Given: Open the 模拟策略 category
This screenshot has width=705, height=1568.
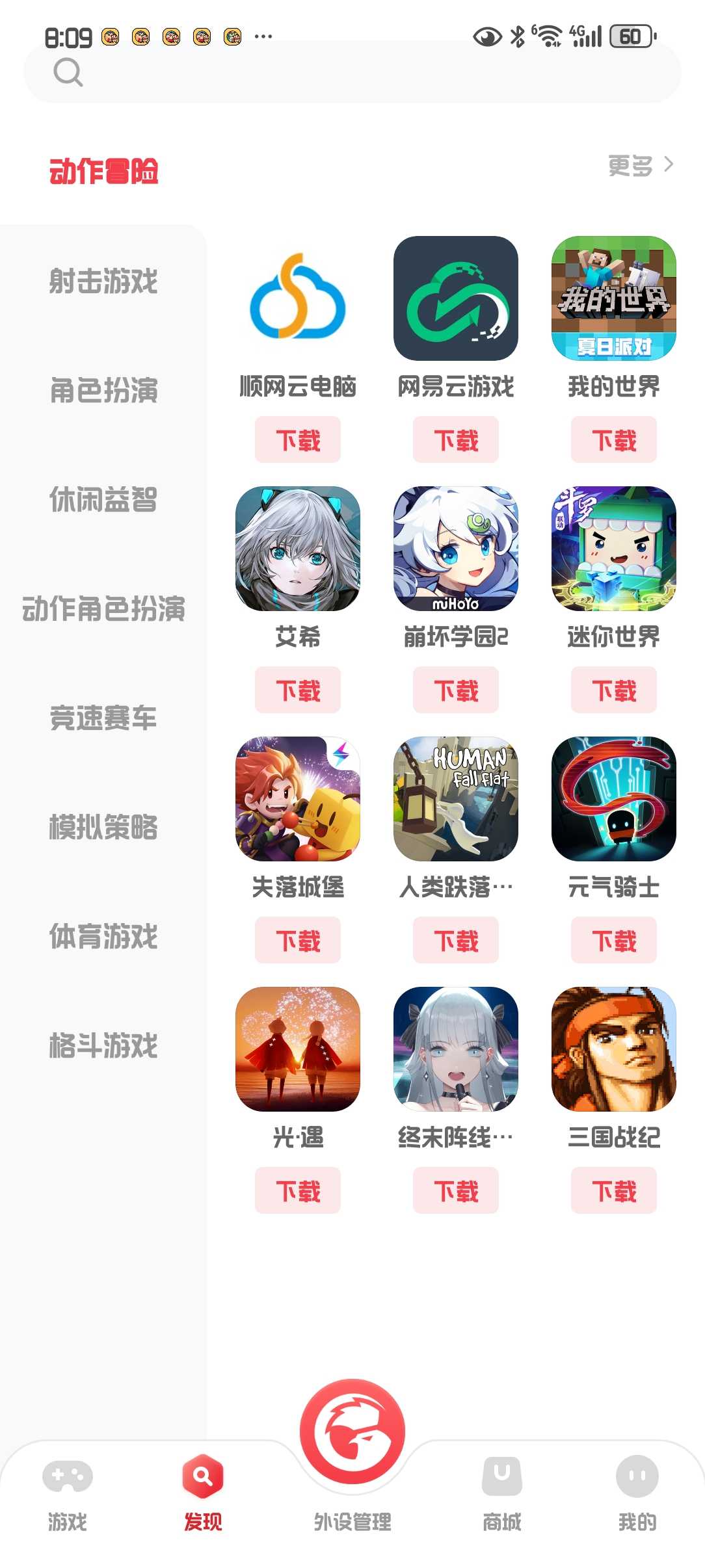Looking at the screenshot, I should point(103,828).
